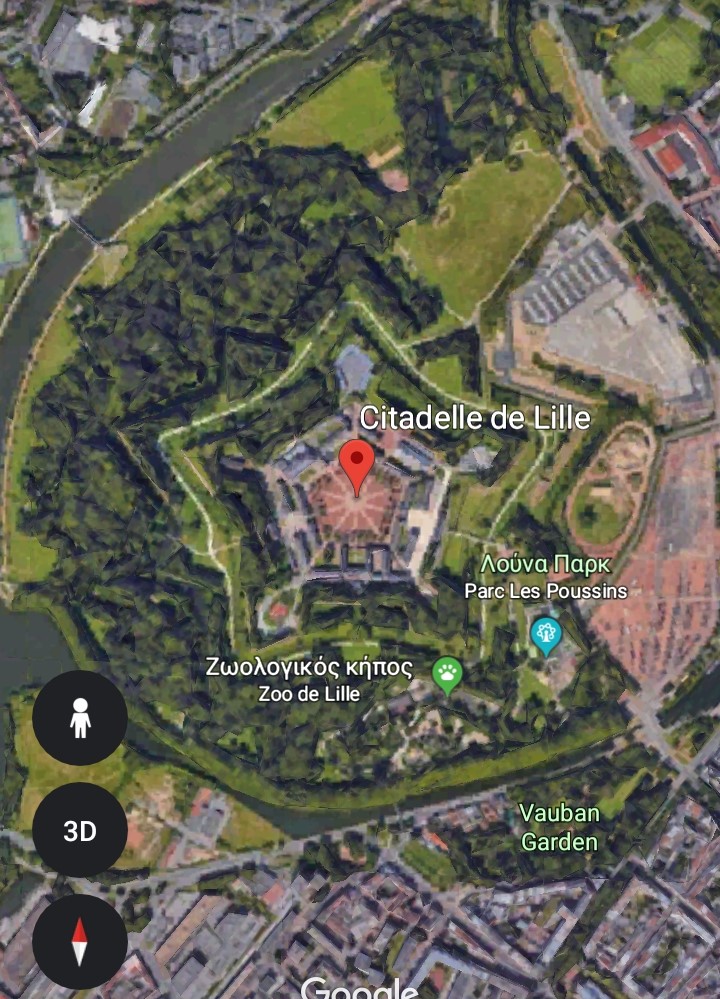Tap the compass to reset map orientation
Image resolution: width=720 pixels, height=999 pixels.
pos(80,941)
